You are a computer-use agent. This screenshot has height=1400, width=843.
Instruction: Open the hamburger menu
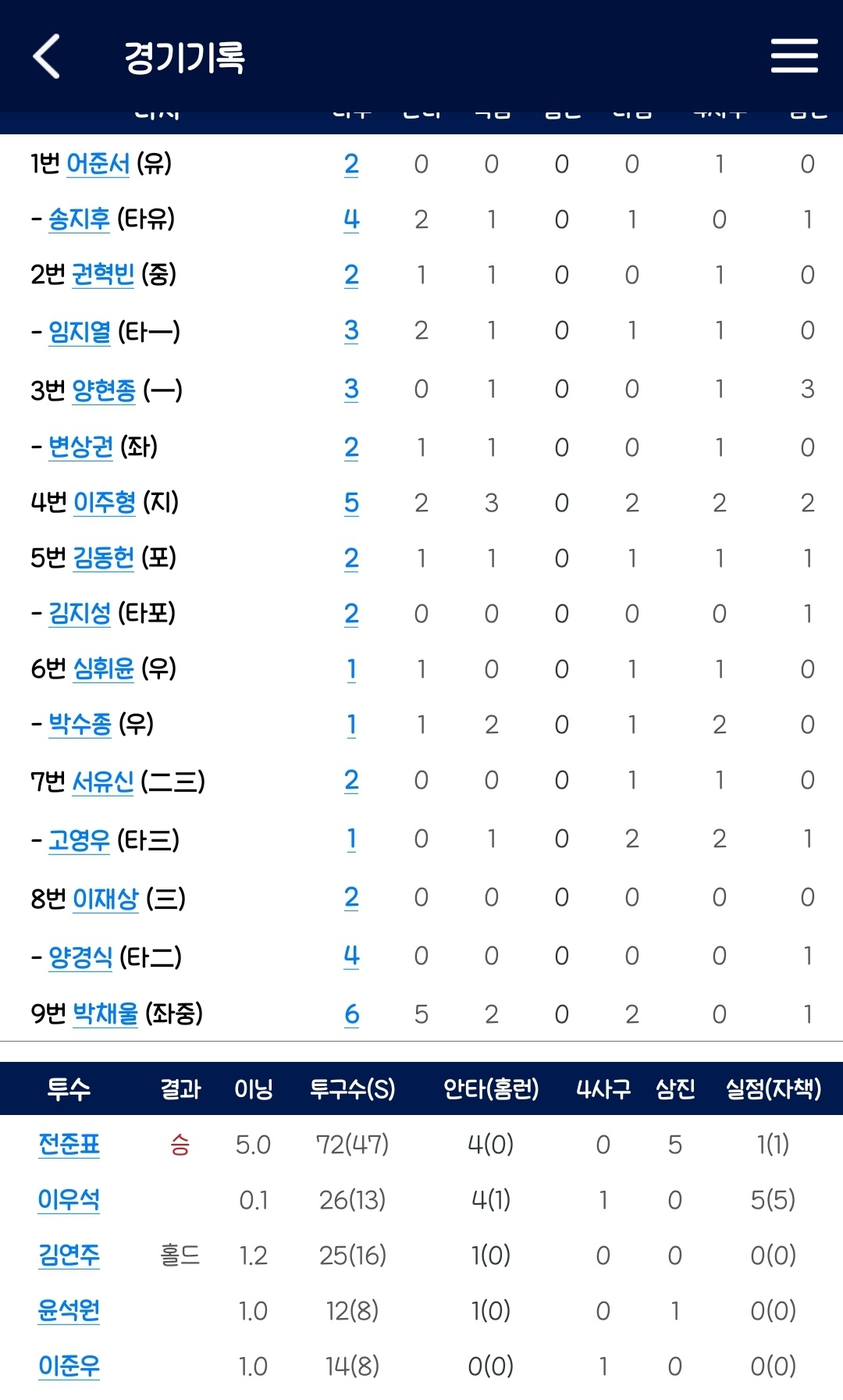794,56
